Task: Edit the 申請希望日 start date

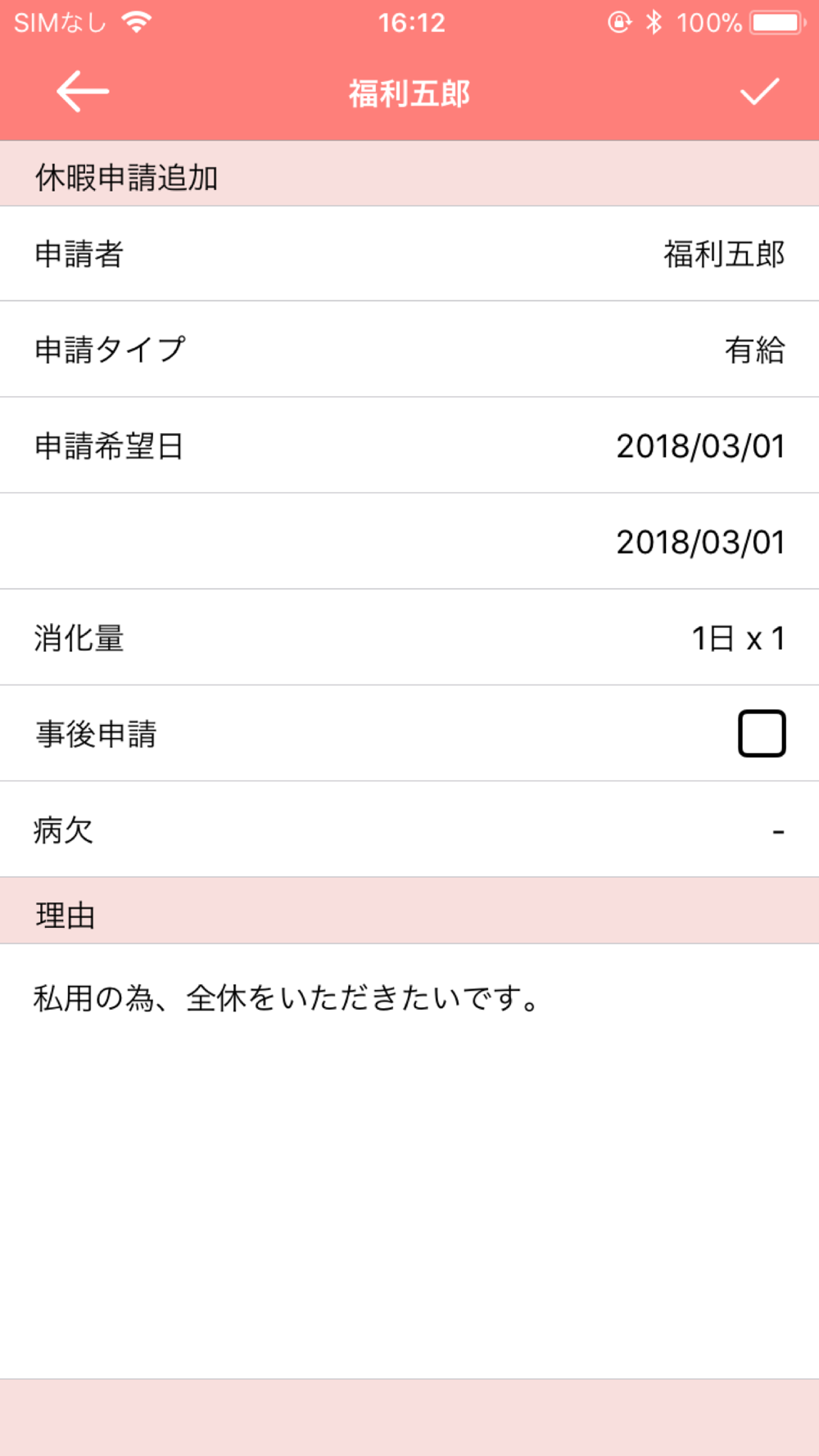Action: tap(409, 445)
